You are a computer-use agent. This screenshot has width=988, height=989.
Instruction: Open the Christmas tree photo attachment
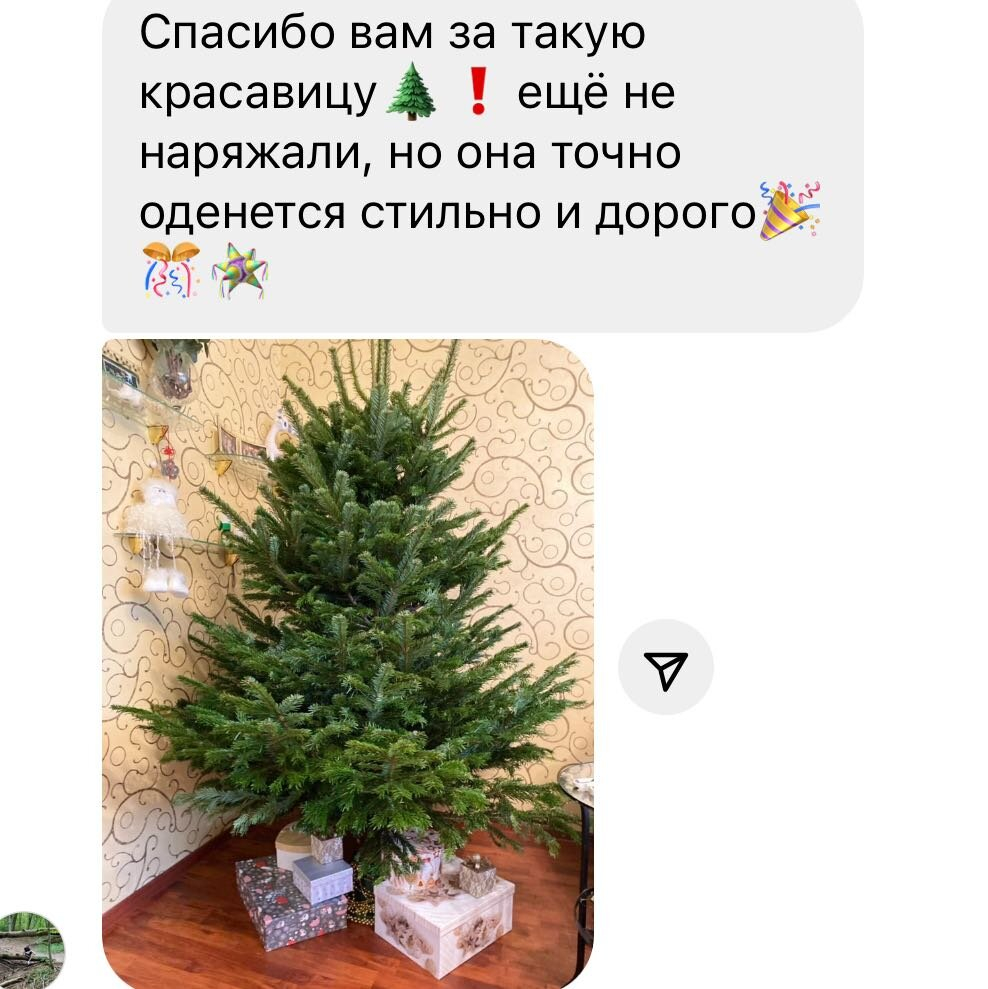pyautogui.click(x=350, y=650)
